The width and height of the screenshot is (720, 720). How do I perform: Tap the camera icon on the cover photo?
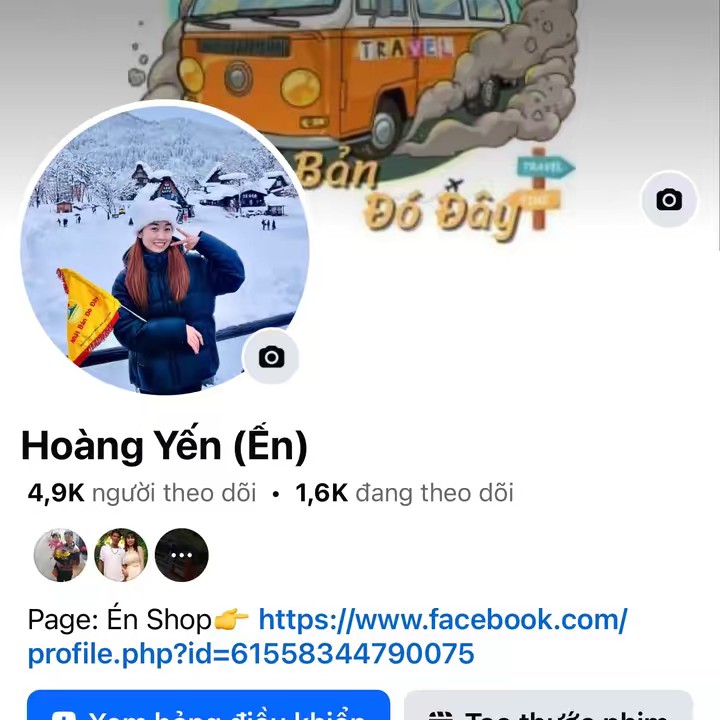tap(669, 200)
